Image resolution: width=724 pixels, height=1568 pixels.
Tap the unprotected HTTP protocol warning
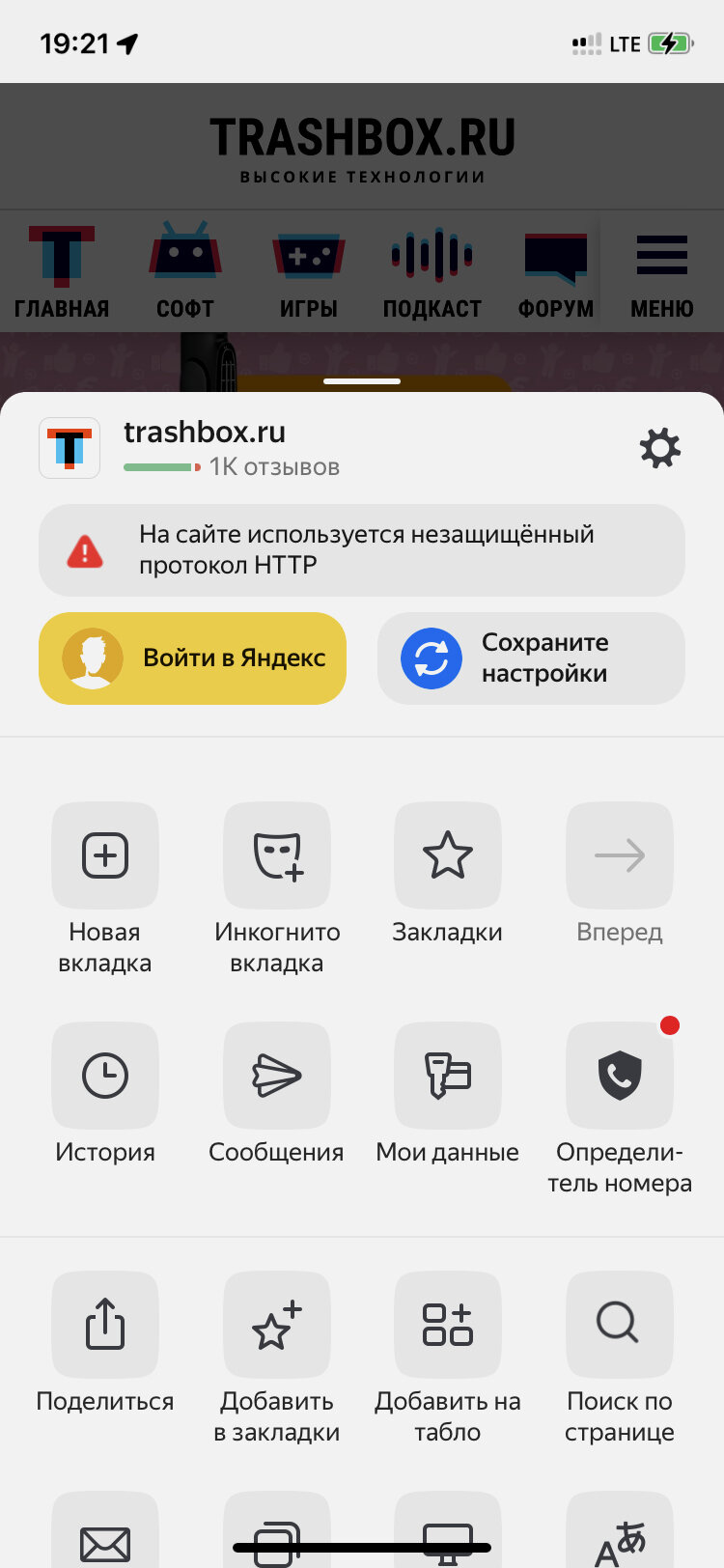(362, 549)
